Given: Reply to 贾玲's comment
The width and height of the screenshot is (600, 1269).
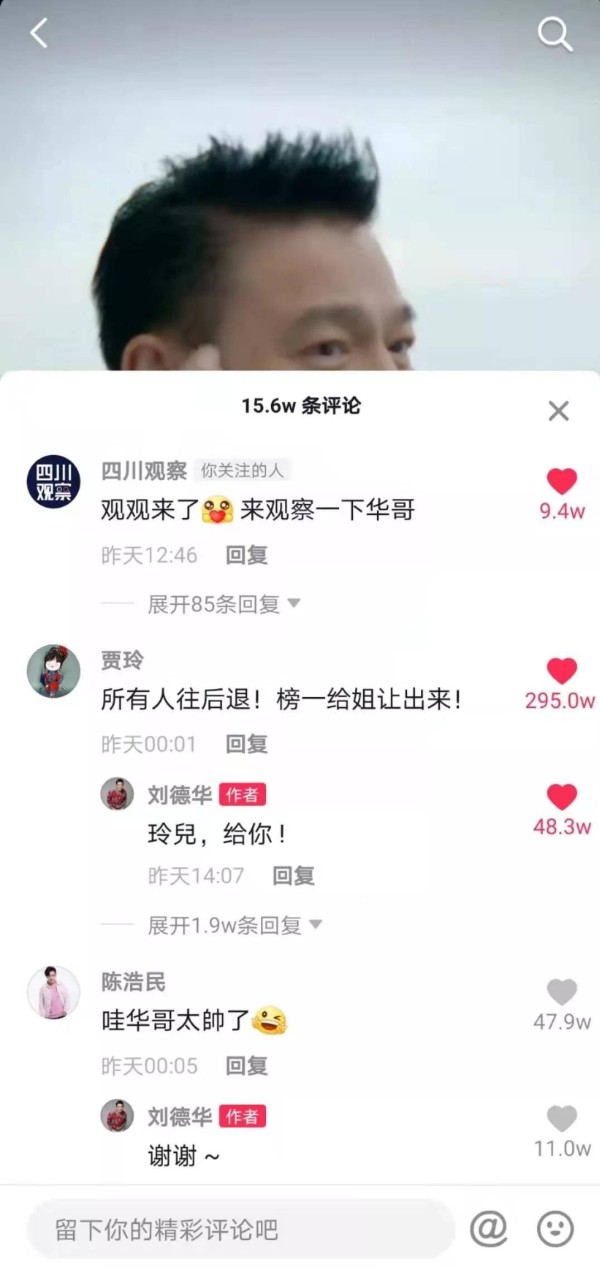Looking at the screenshot, I should (247, 744).
